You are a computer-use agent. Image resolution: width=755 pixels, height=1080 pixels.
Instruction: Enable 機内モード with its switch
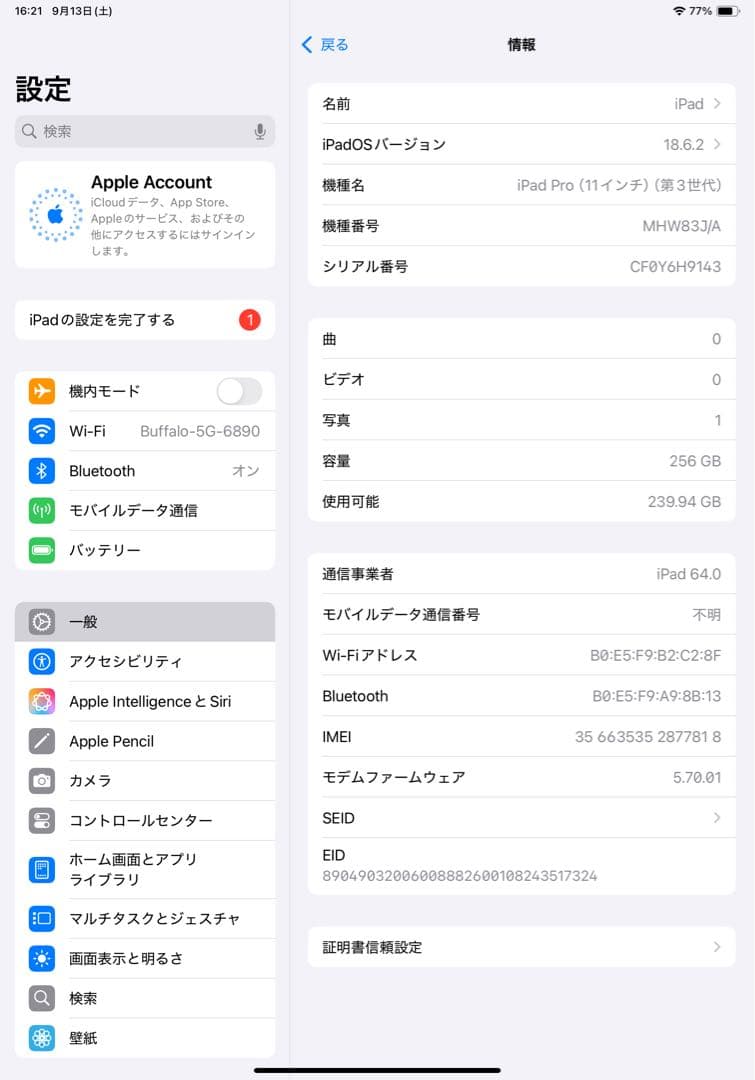click(x=238, y=391)
